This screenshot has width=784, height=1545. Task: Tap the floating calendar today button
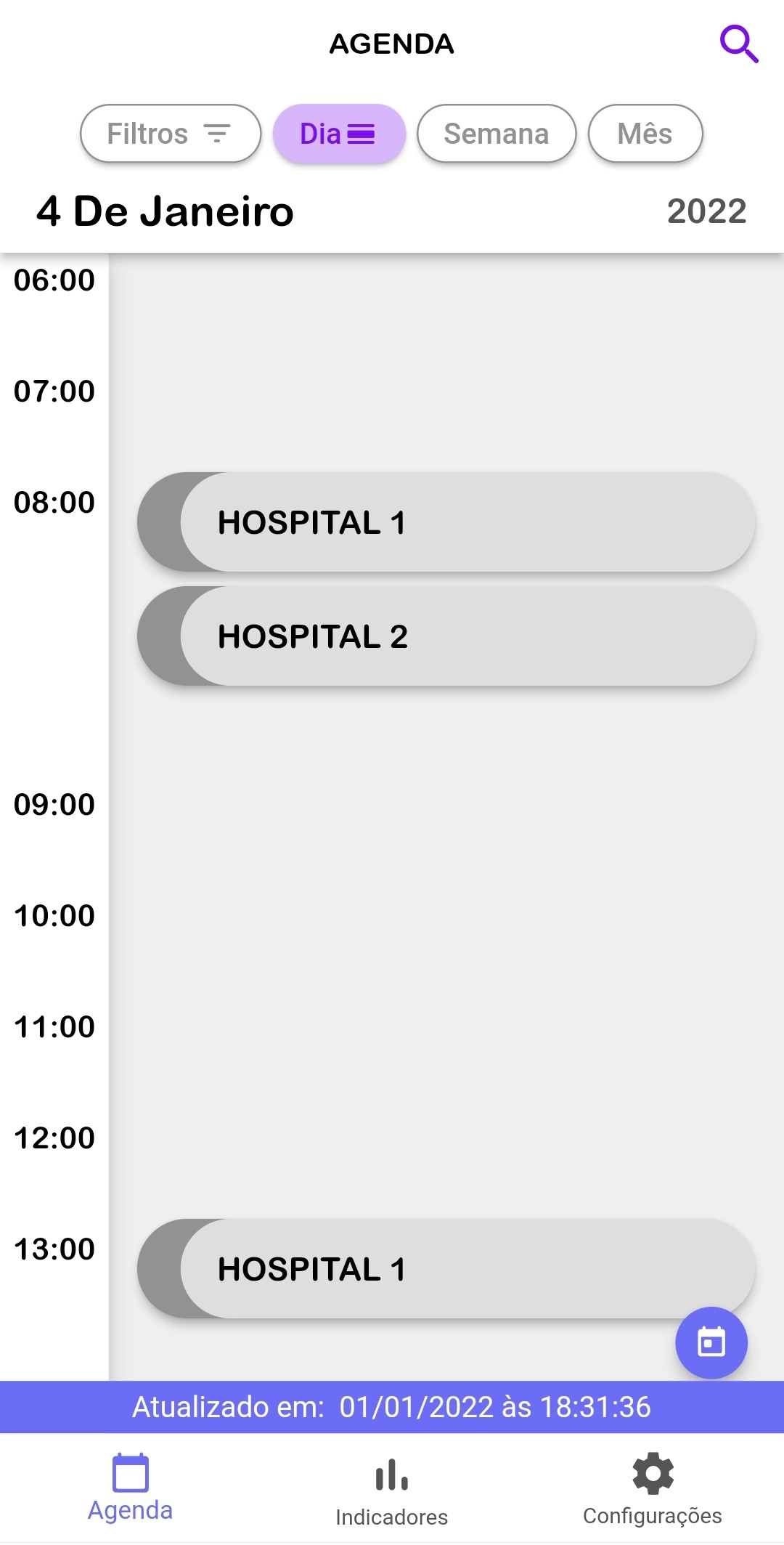tap(711, 1342)
